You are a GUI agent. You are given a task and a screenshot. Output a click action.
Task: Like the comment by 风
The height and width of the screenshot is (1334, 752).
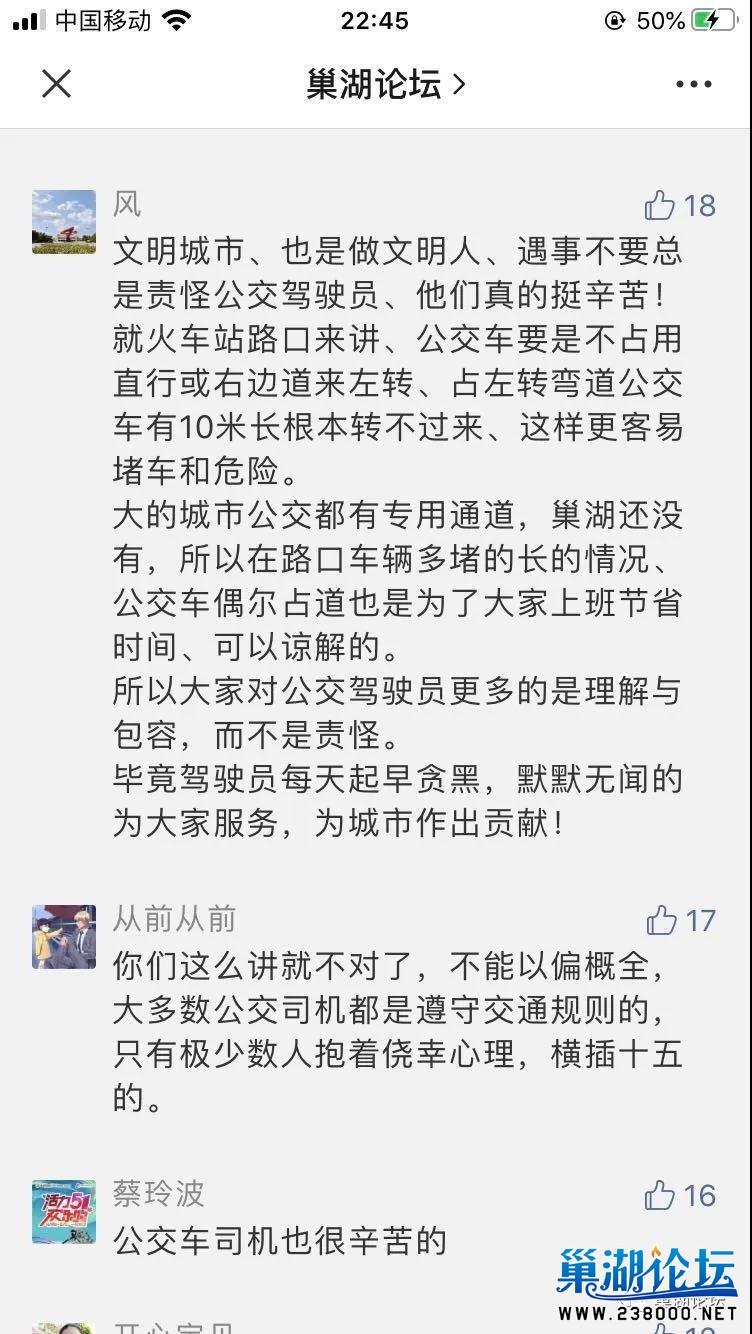(661, 205)
